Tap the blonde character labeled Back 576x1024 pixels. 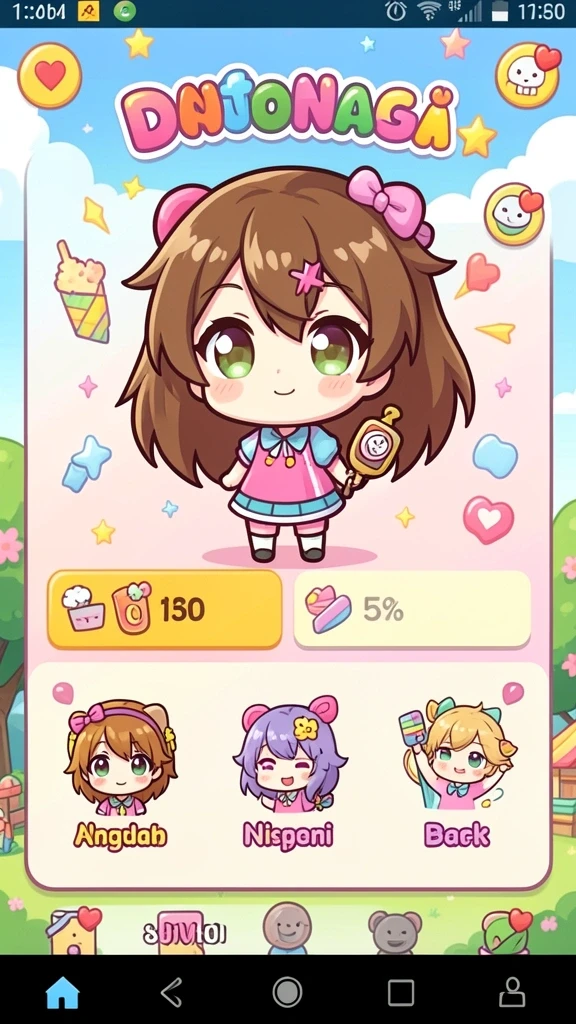pos(457,773)
